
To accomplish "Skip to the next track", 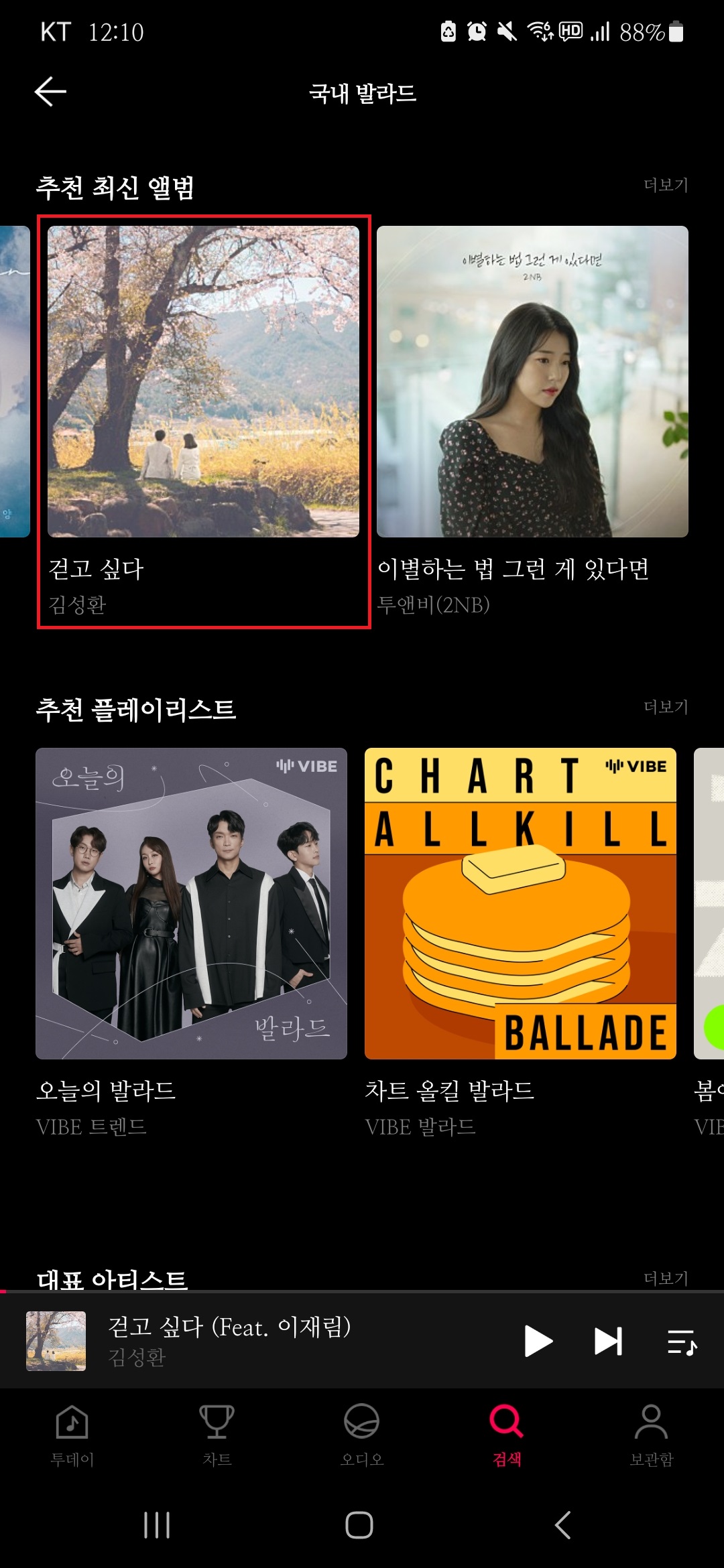I will click(x=609, y=1341).
